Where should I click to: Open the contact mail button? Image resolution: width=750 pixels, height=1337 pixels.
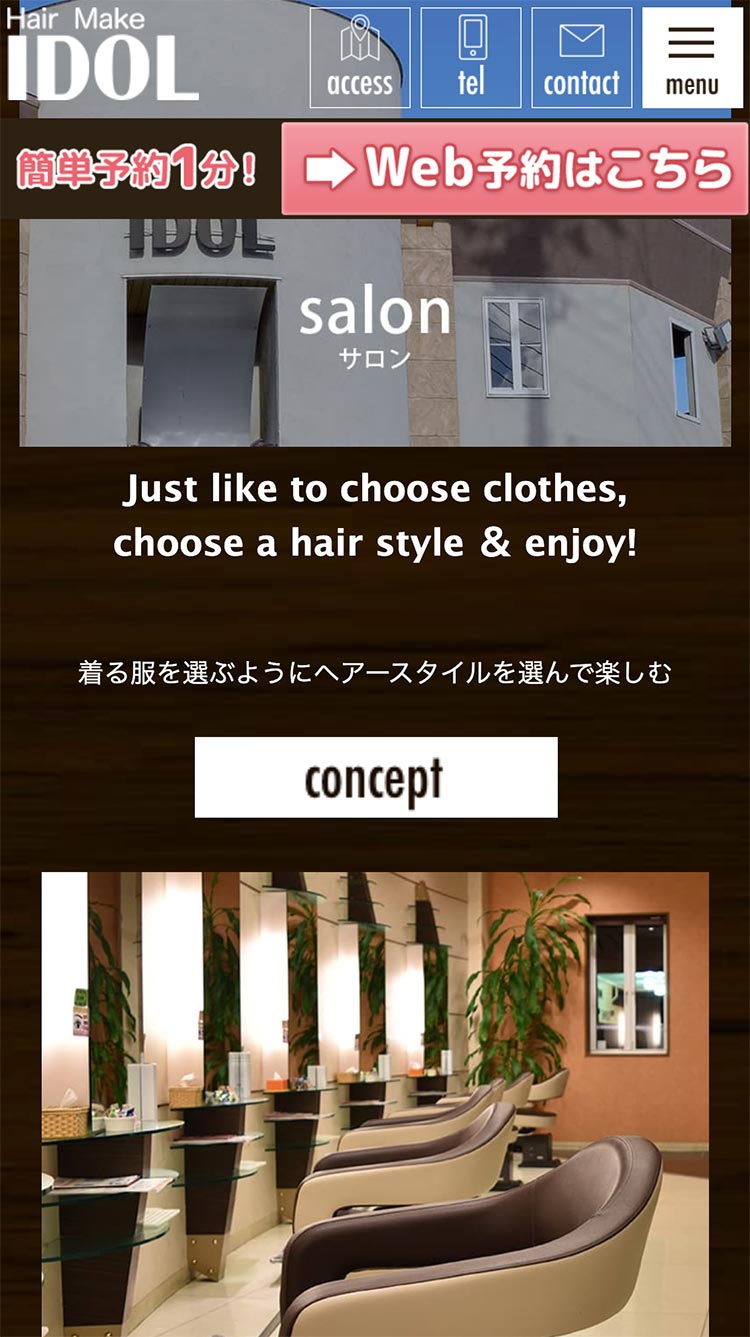pos(581,58)
